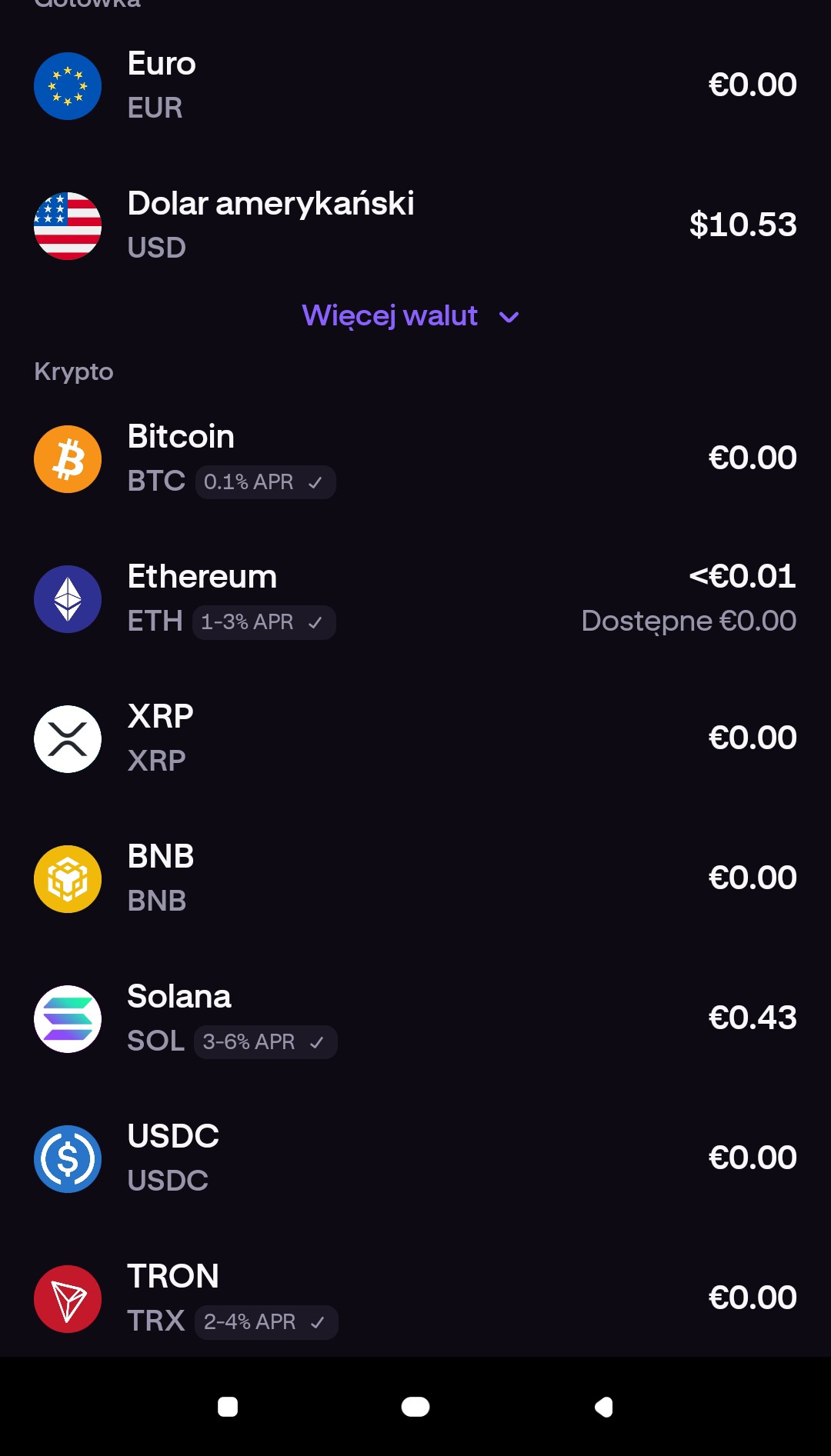Select the Ethereum row
The width and height of the screenshot is (831, 1456).
415,599
